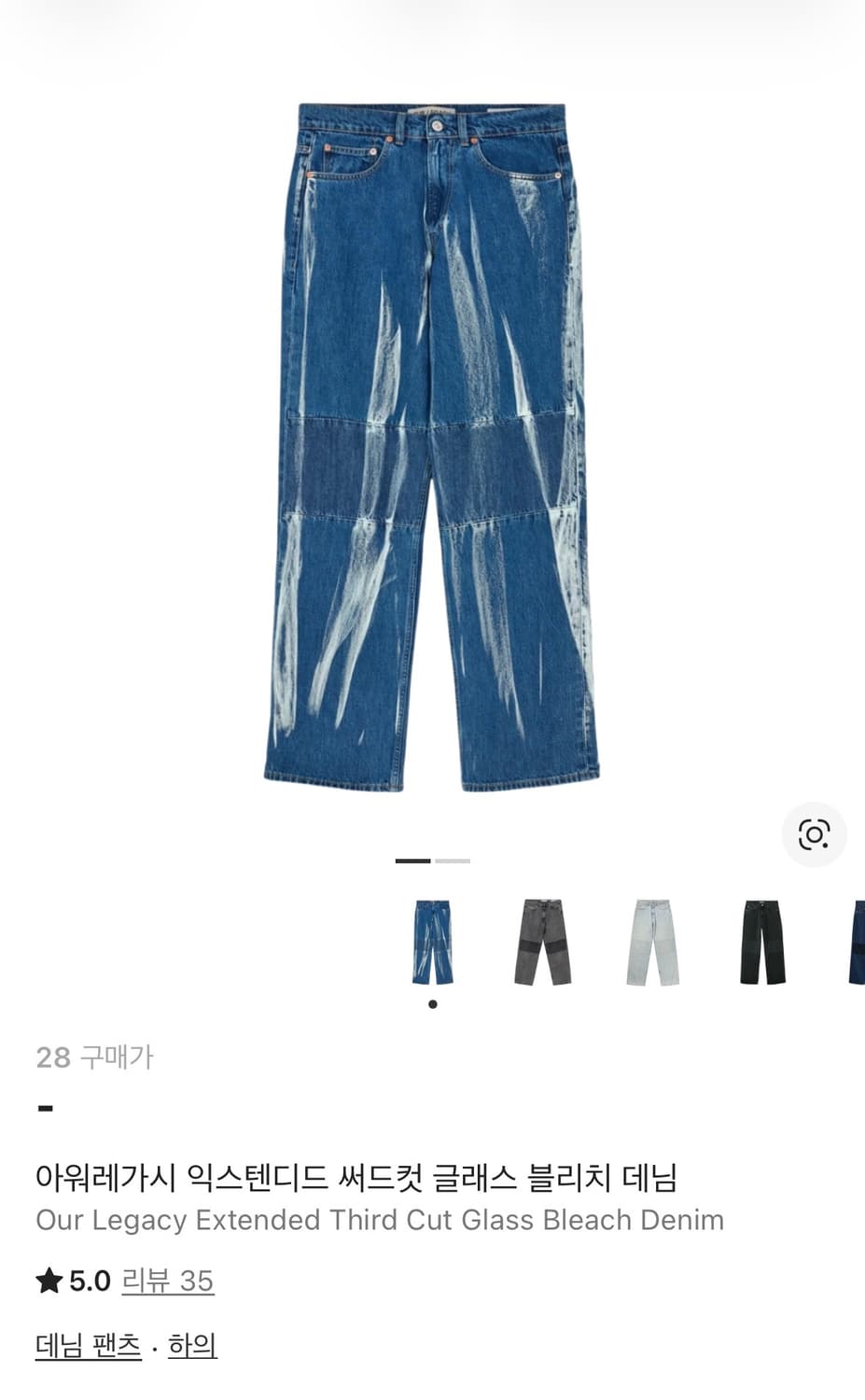This screenshot has height=1400, width=865.
Task: Open the 하의 category link
Action: coord(192,1345)
